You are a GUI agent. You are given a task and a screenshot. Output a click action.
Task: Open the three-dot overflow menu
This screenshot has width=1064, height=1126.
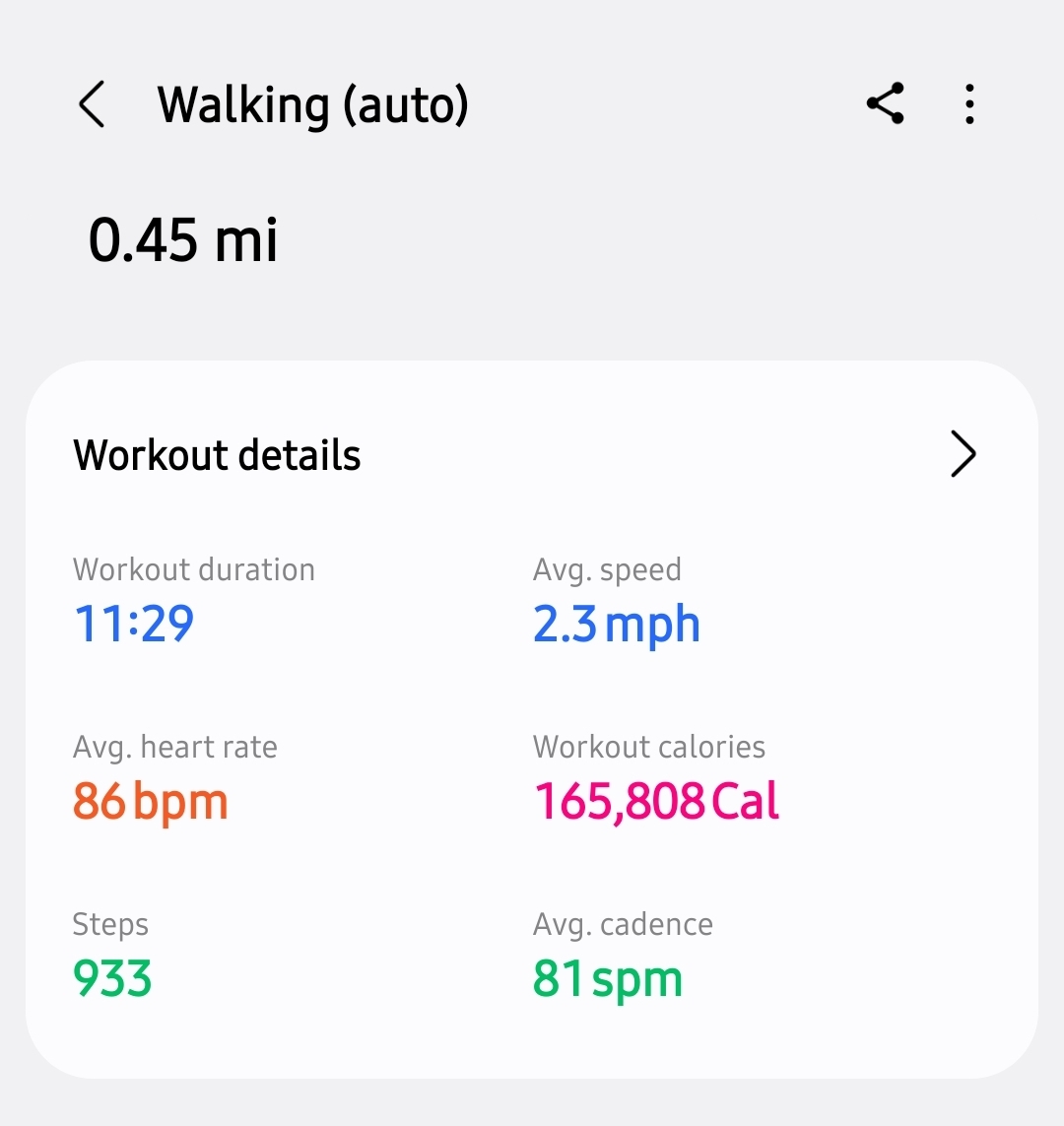click(970, 103)
